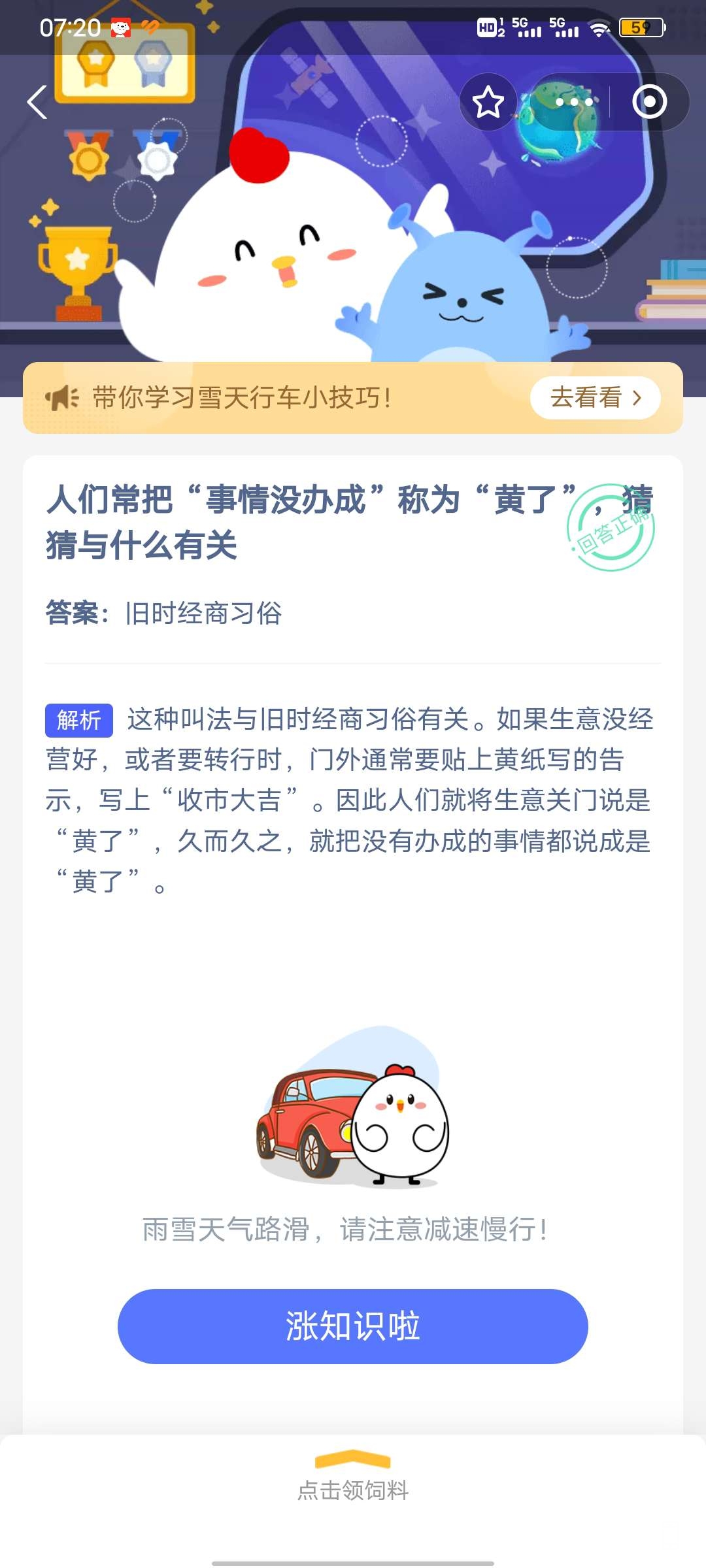Open the three-dot more options menu
The image size is (706, 1568).
[x=573, y=102]
